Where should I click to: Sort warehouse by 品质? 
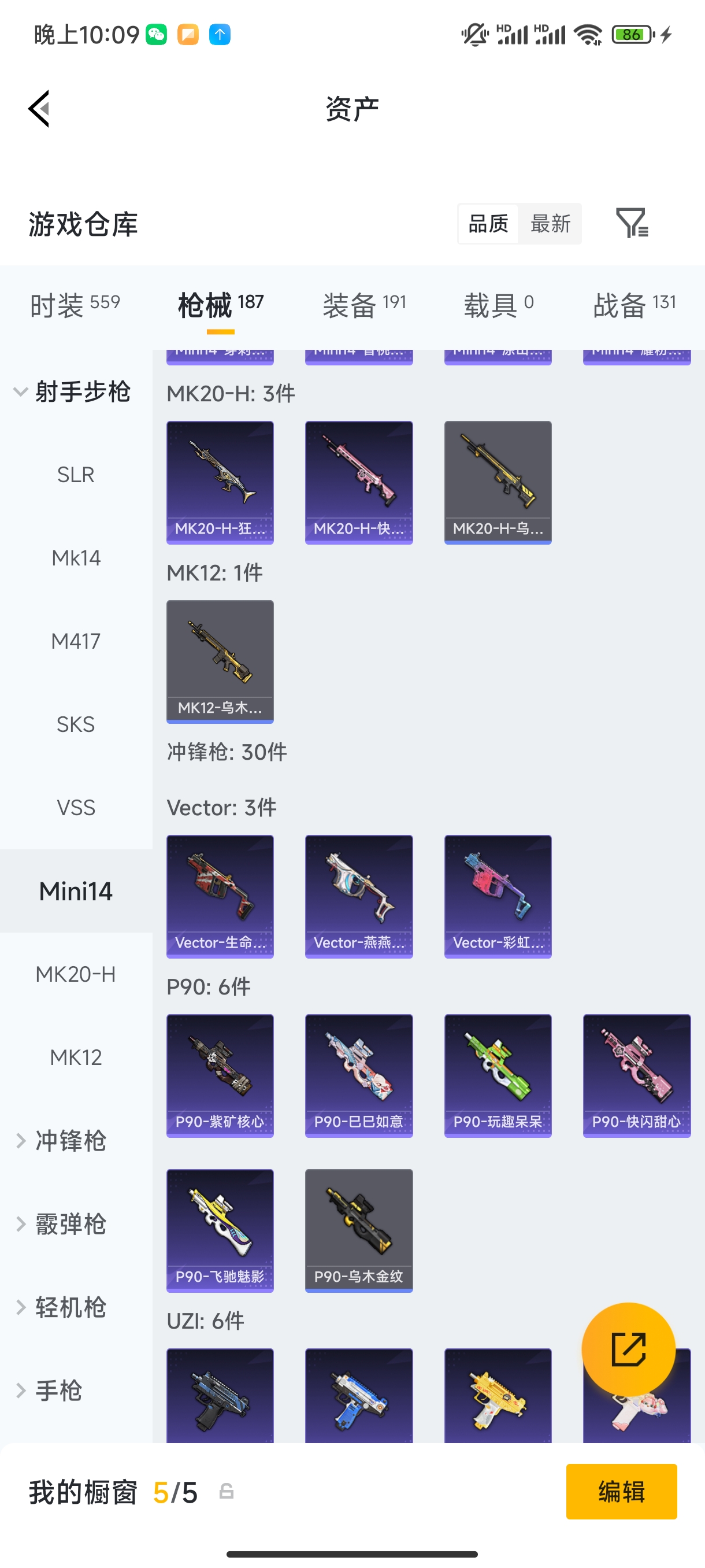(488, 223)
